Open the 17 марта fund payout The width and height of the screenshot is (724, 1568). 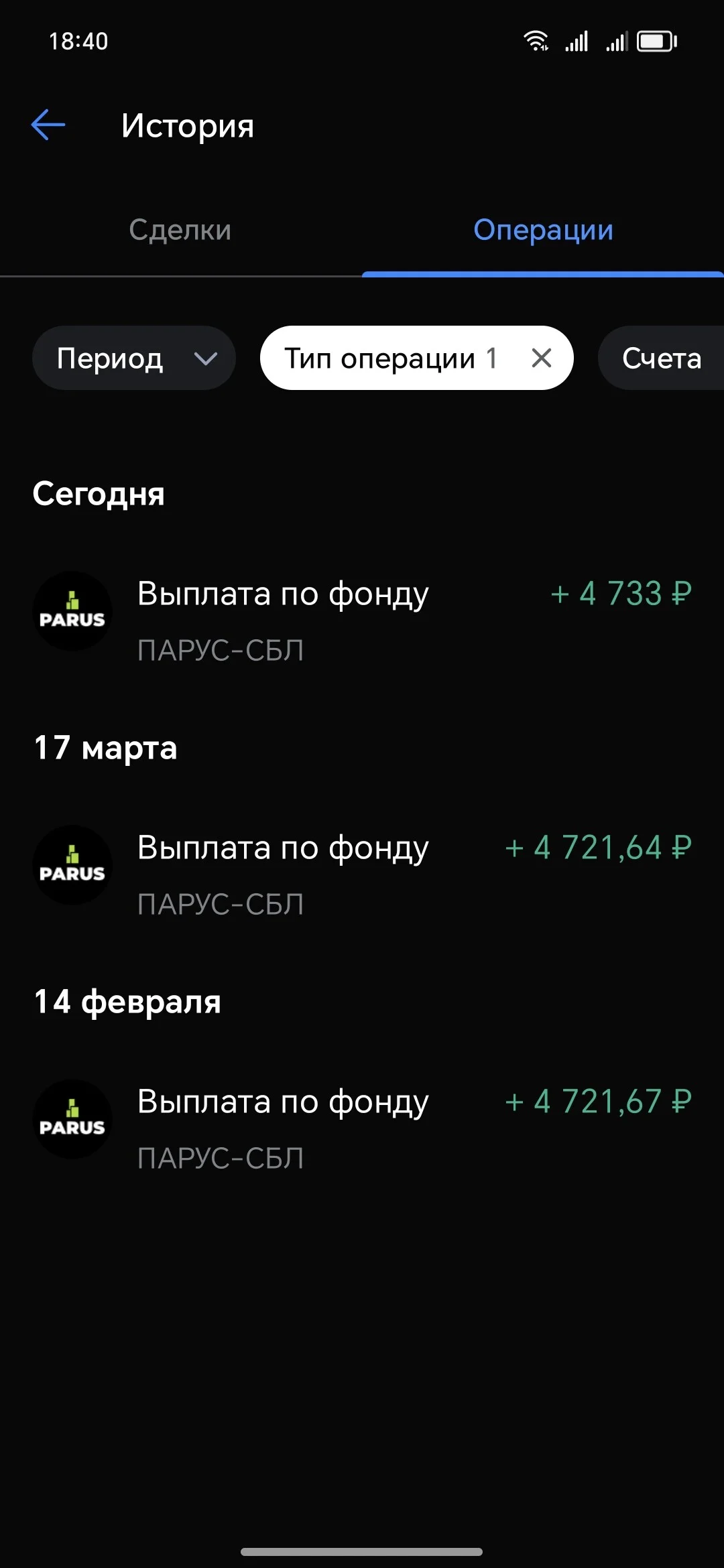coord(362,874)
